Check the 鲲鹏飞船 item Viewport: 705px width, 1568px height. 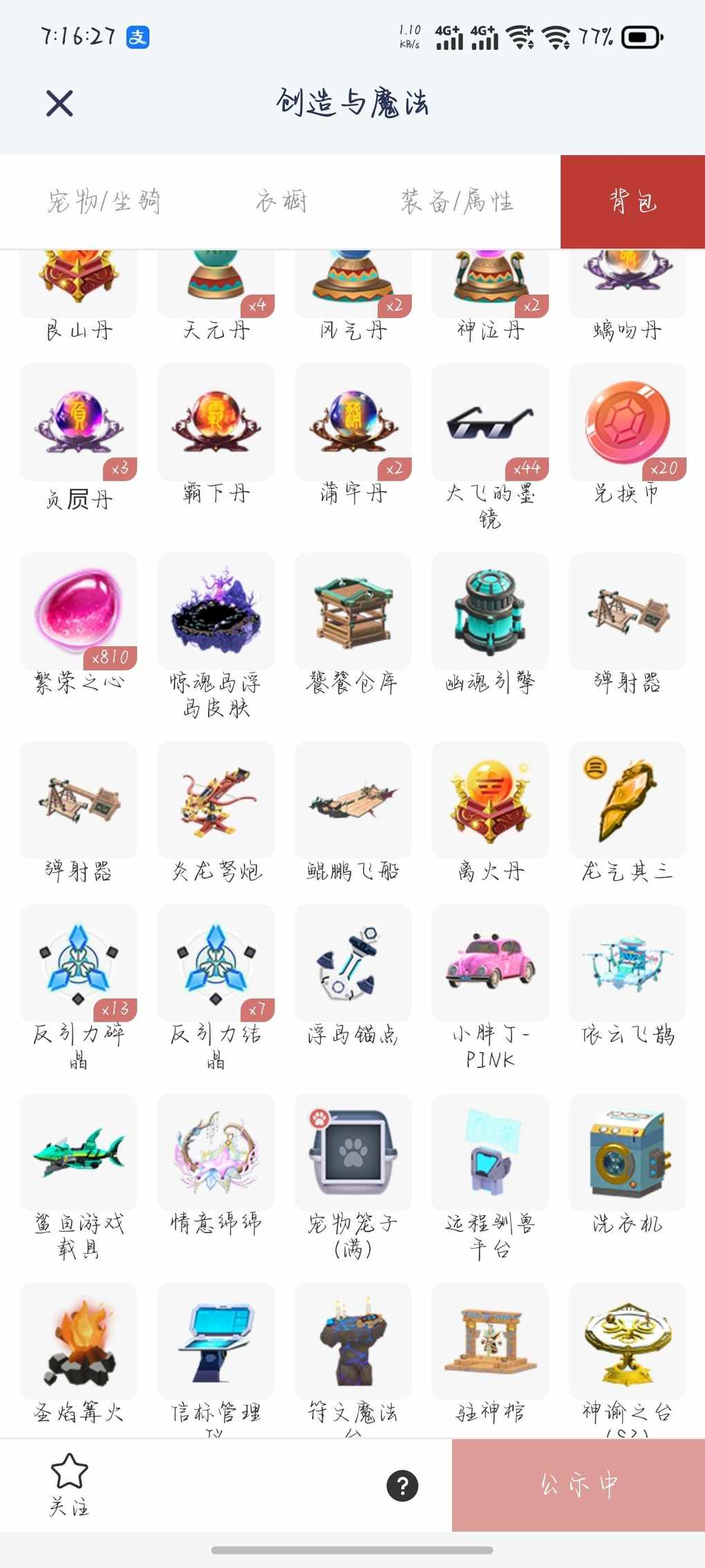353,800
